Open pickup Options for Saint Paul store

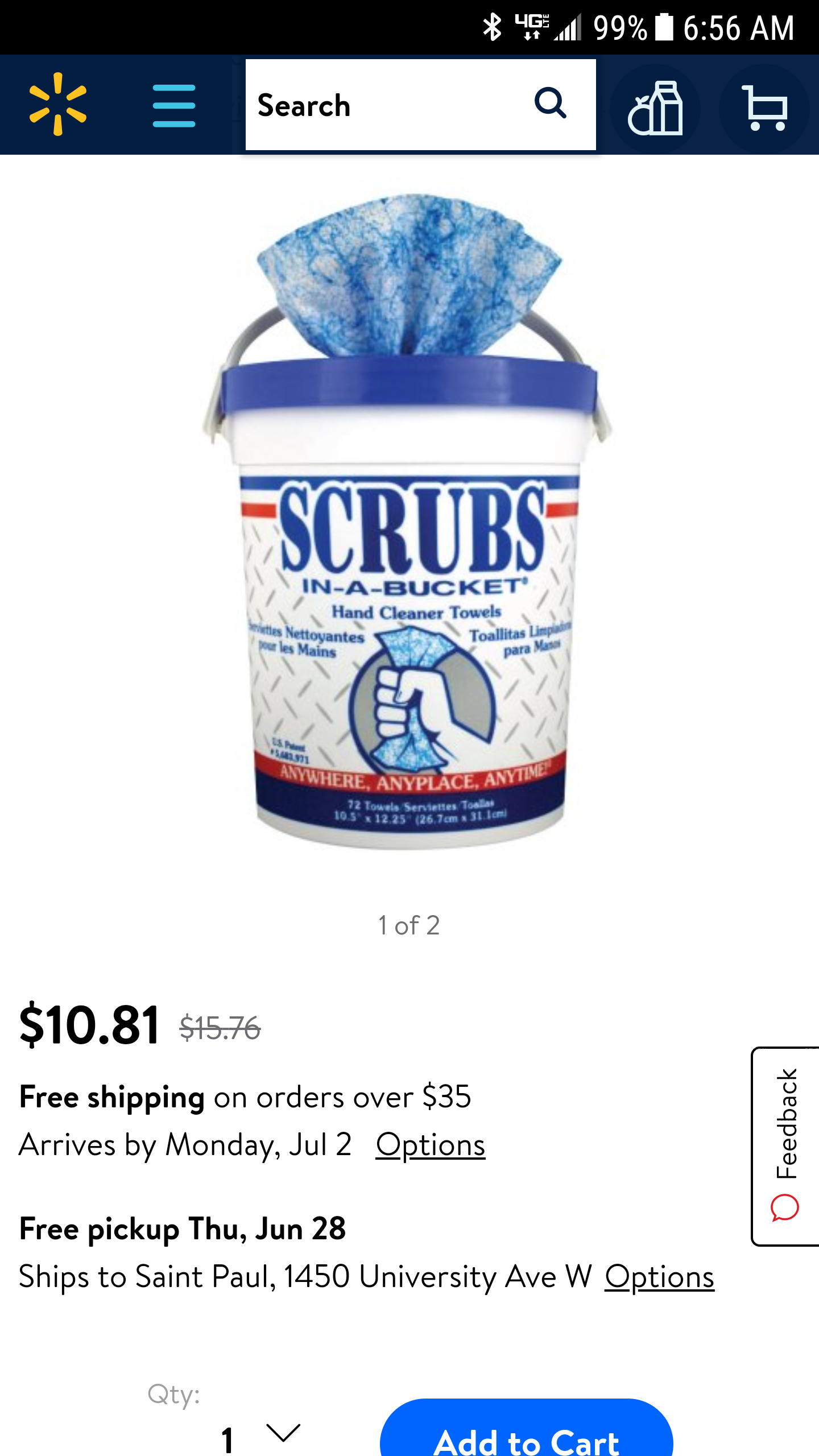pyautogui.click(x=659, y=1277)
